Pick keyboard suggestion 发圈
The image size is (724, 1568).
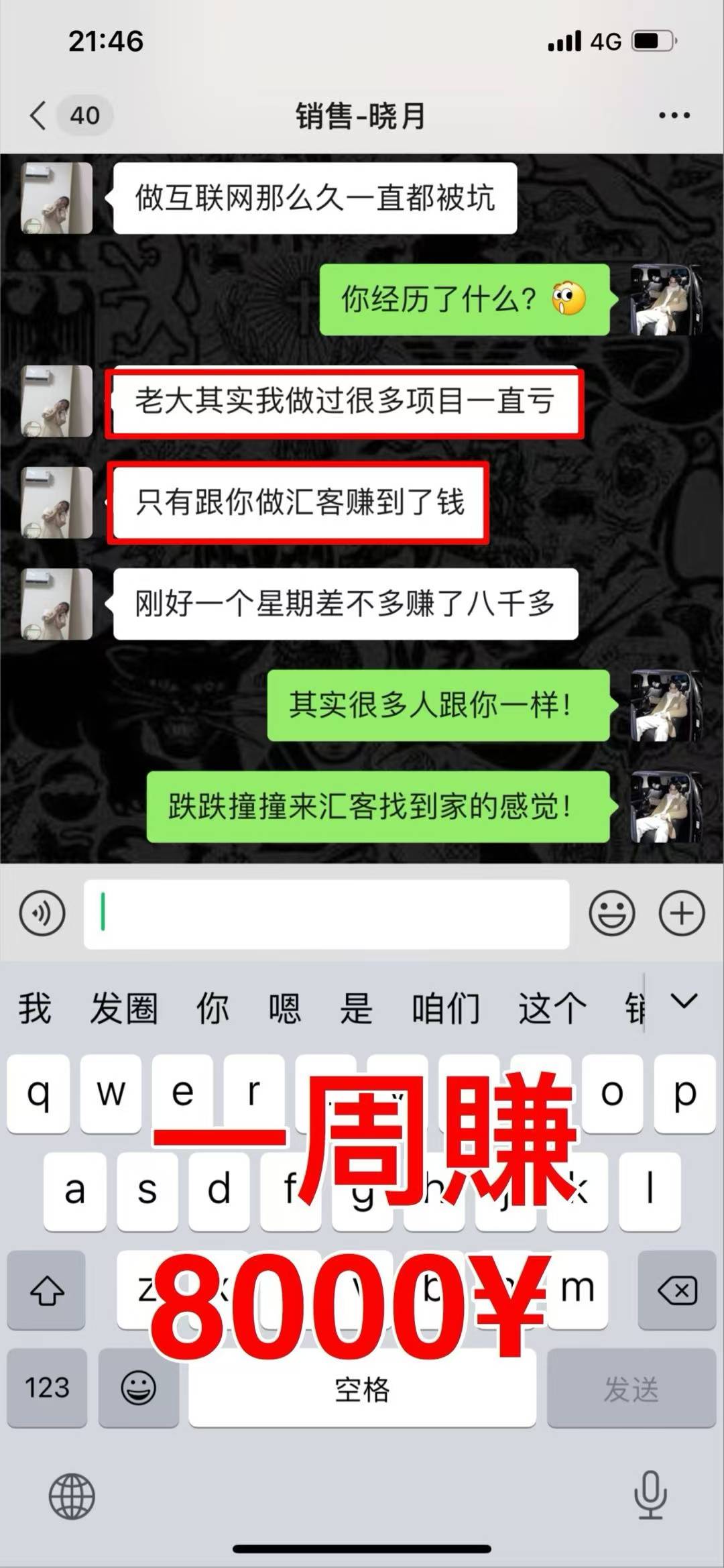pos(124,1008)
